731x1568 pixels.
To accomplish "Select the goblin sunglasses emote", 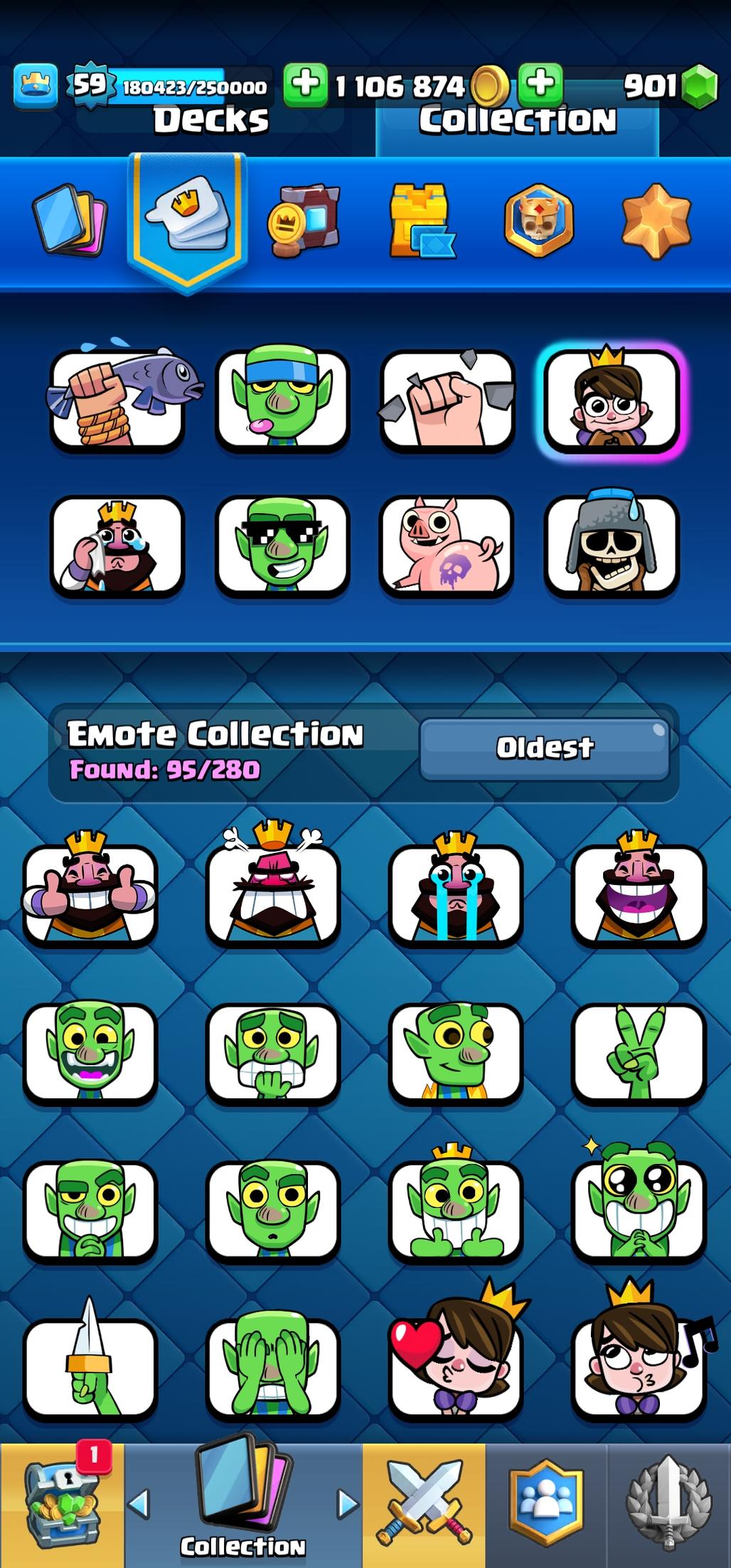I will coord(282,545).
